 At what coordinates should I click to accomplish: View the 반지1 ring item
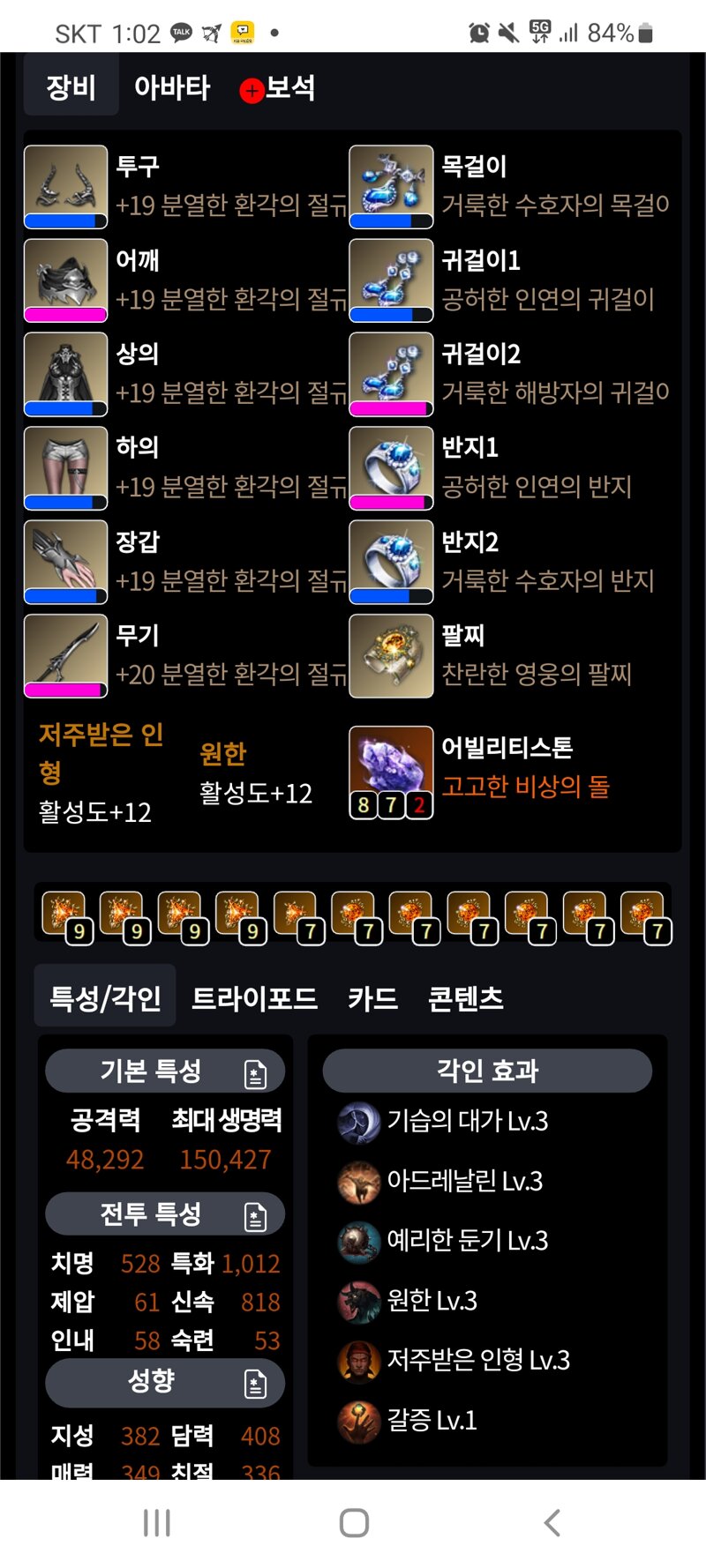[510, 468]
